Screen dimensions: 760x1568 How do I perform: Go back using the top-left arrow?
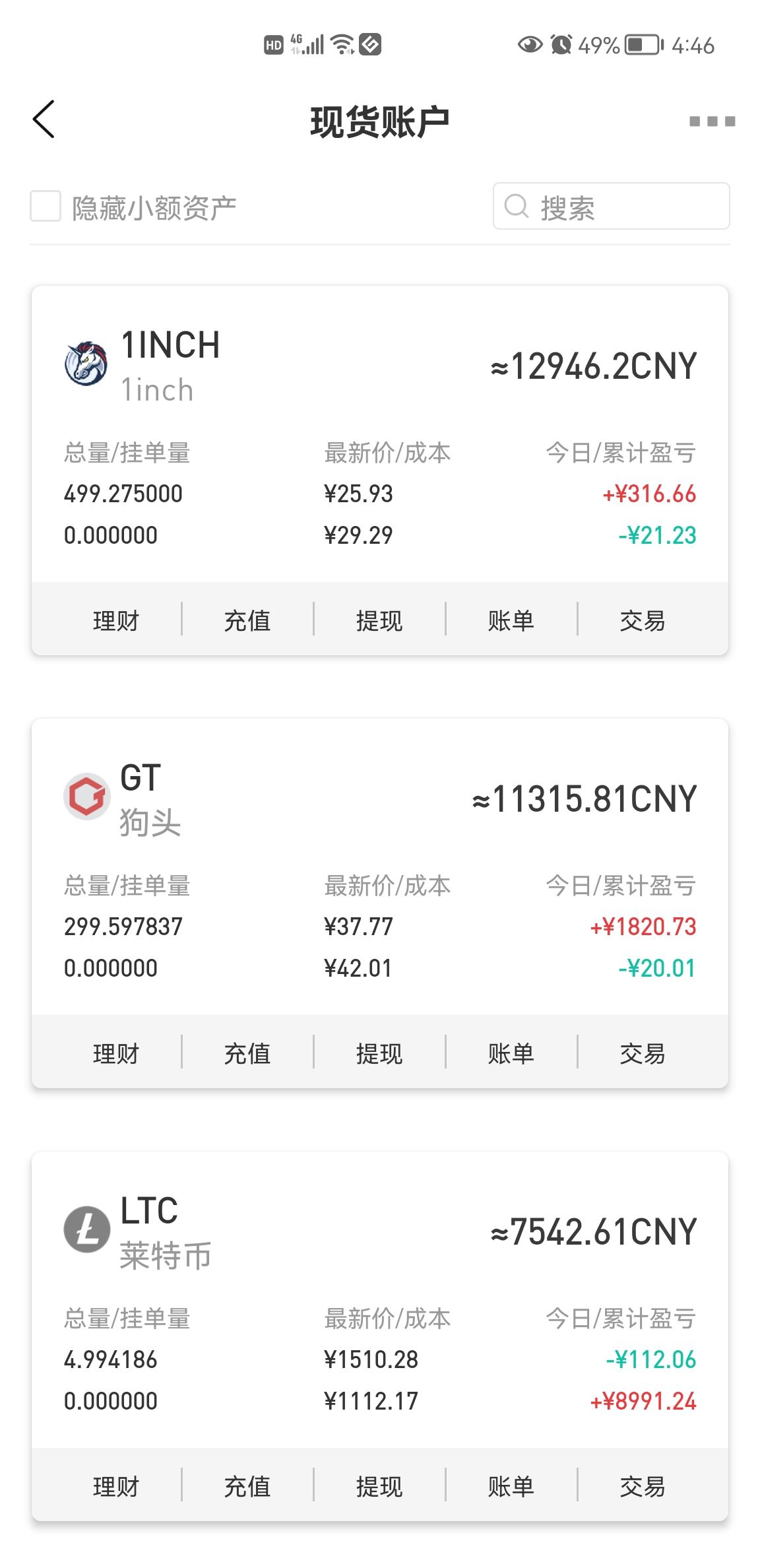point(44,119)
